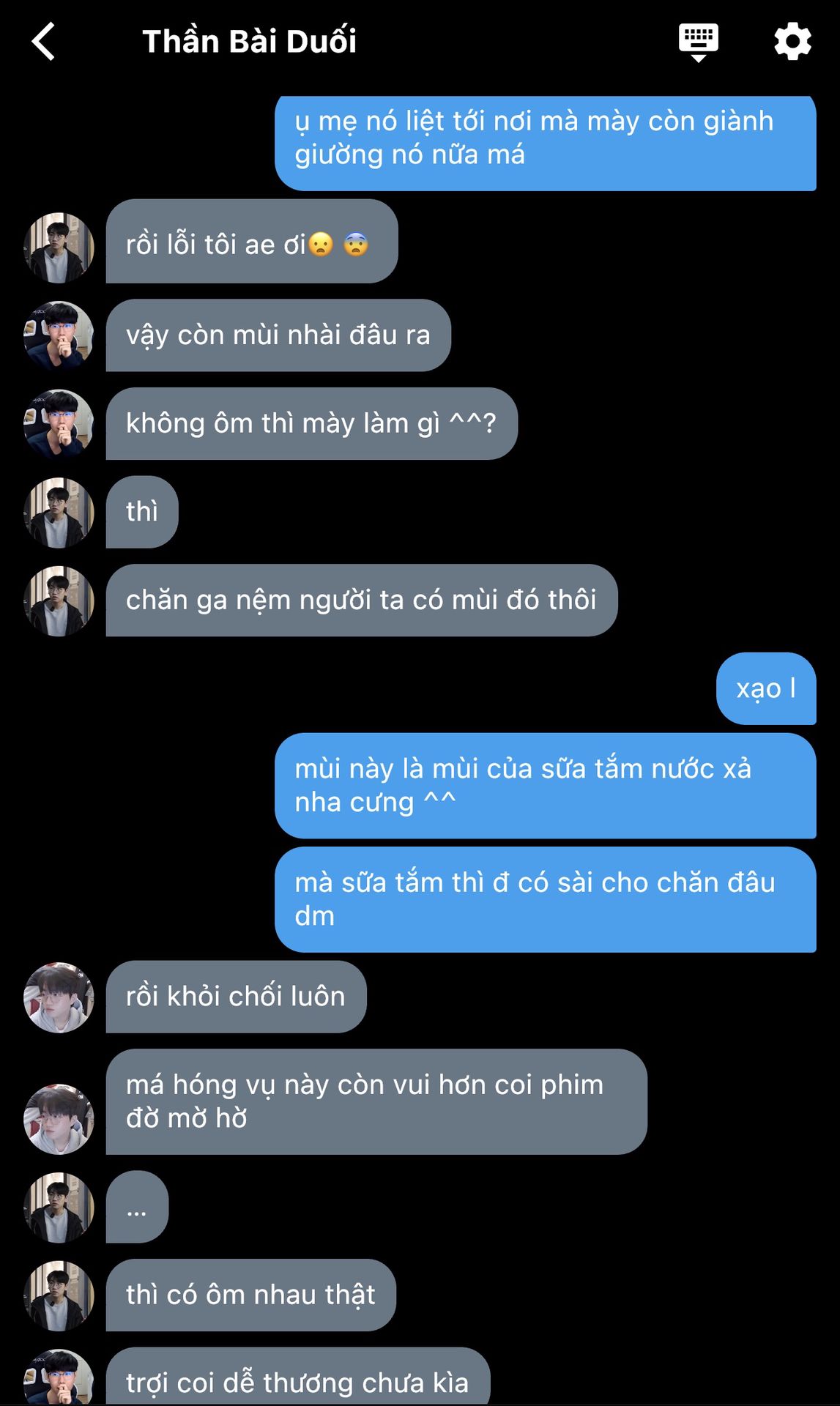Go back using the top-left arrow

click(x=44, y=41)
